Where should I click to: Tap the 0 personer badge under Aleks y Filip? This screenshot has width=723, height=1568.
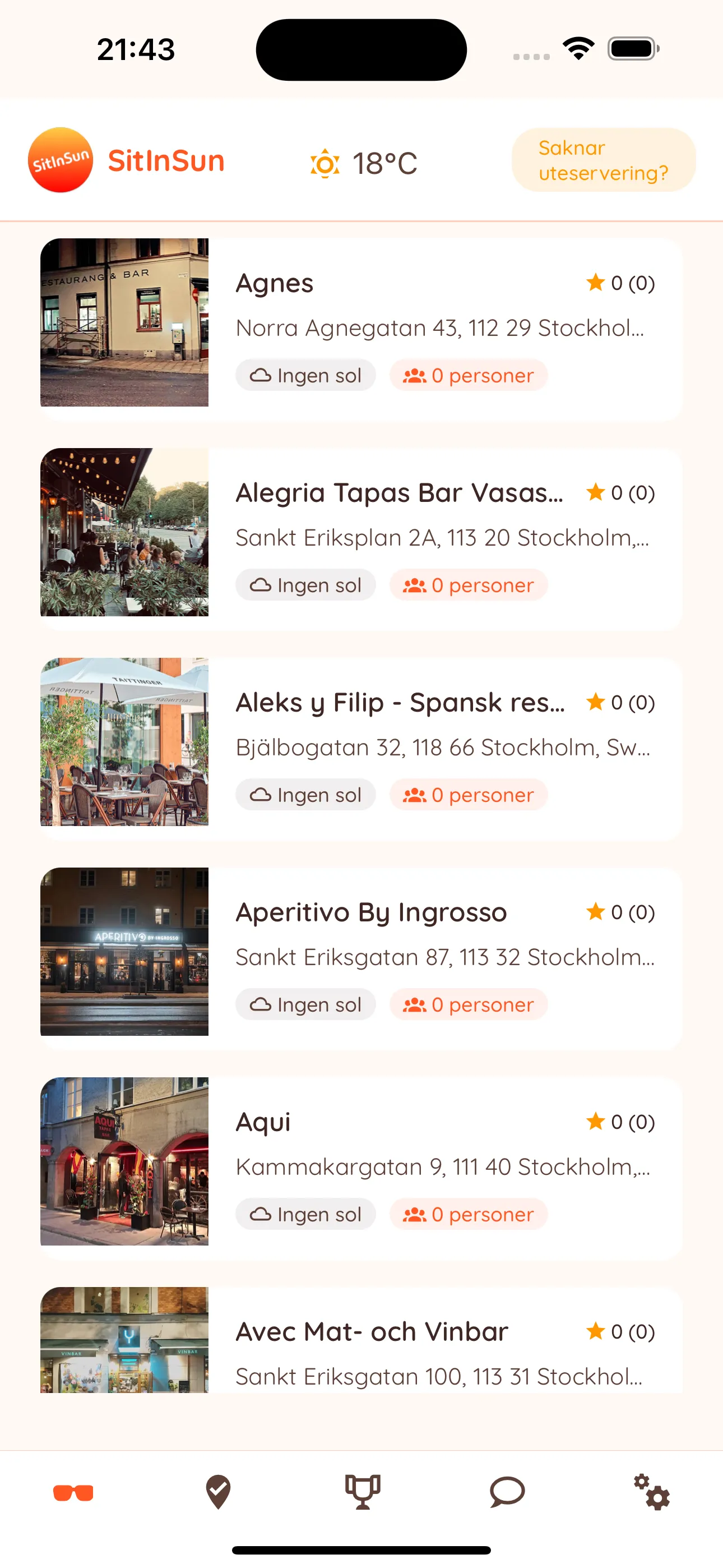click(469, 794)
